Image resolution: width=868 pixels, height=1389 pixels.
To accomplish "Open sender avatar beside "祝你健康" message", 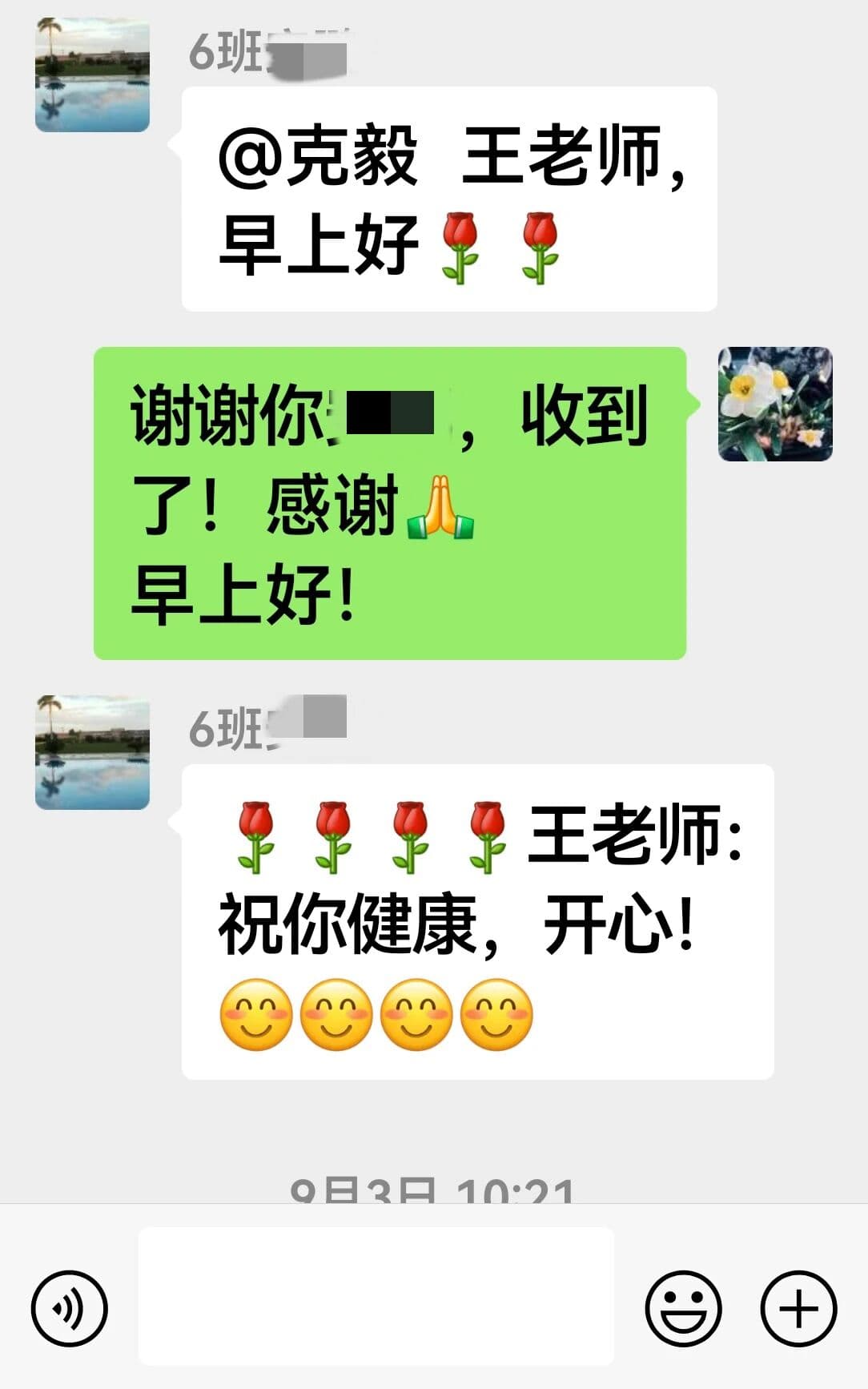I will pyautogui.click(x=92, y=752).
